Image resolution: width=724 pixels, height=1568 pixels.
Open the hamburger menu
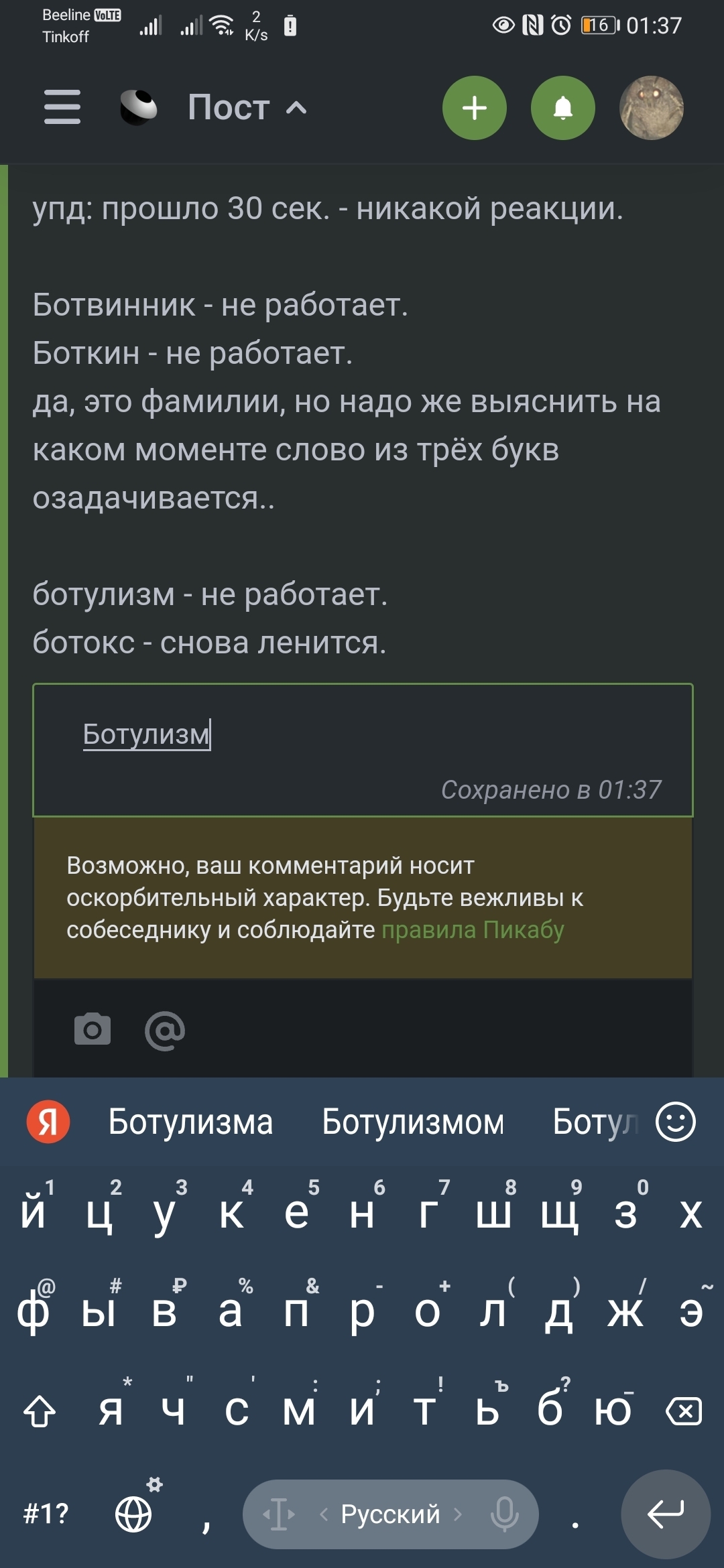(x=62, y=107)
